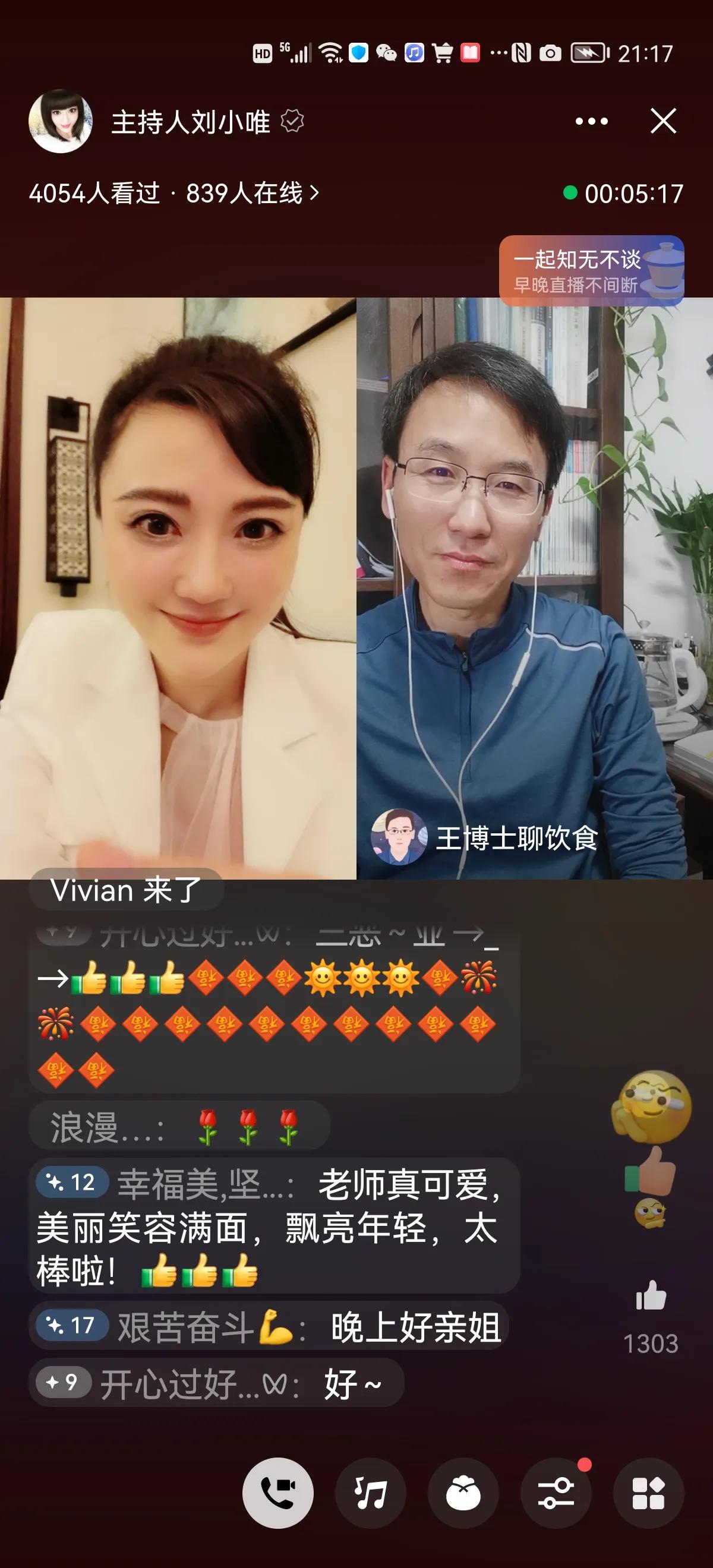The image size is (713, 1568).
Task: Open the live adjustment sliders settings
Action: pyautogui.click(x=556, y=1493)
